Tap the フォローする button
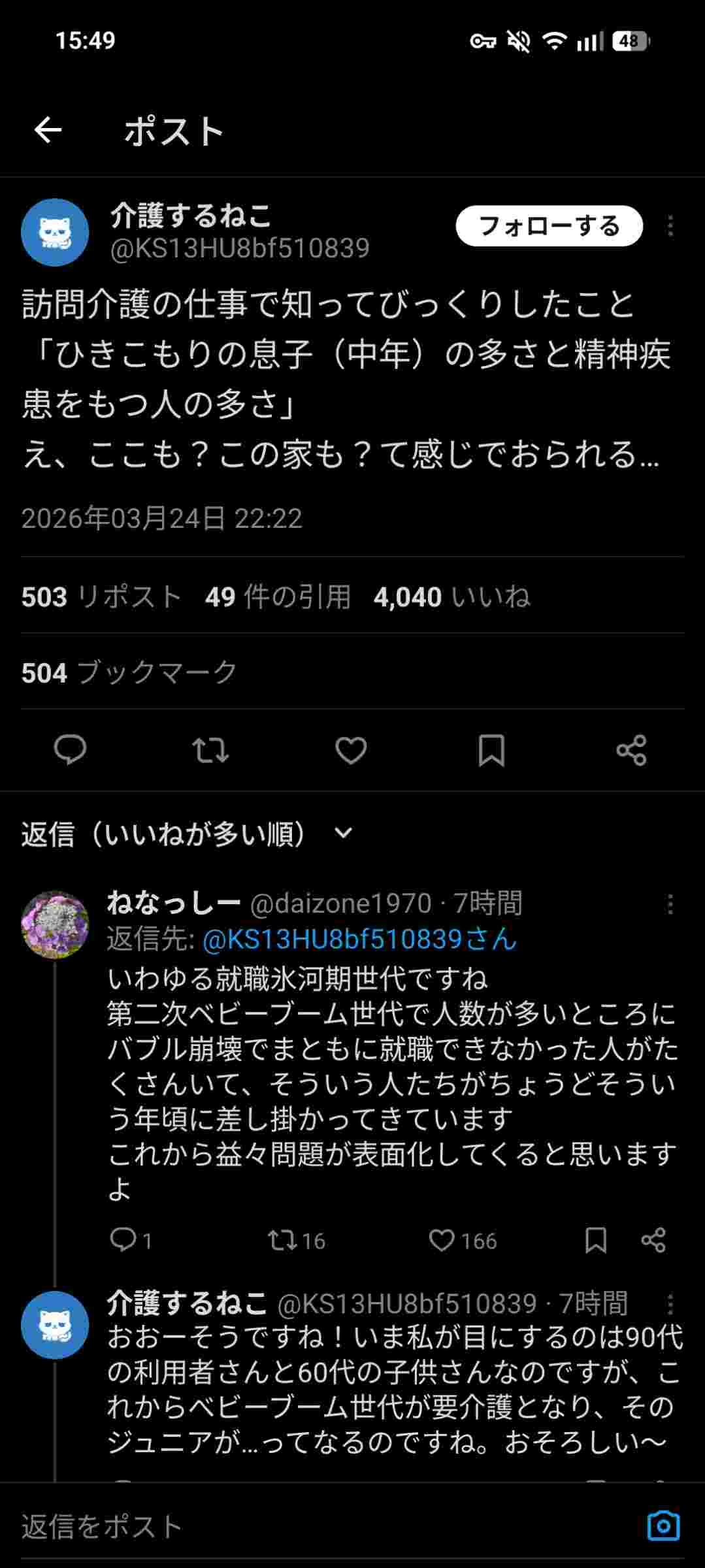 tap(549, 226)
